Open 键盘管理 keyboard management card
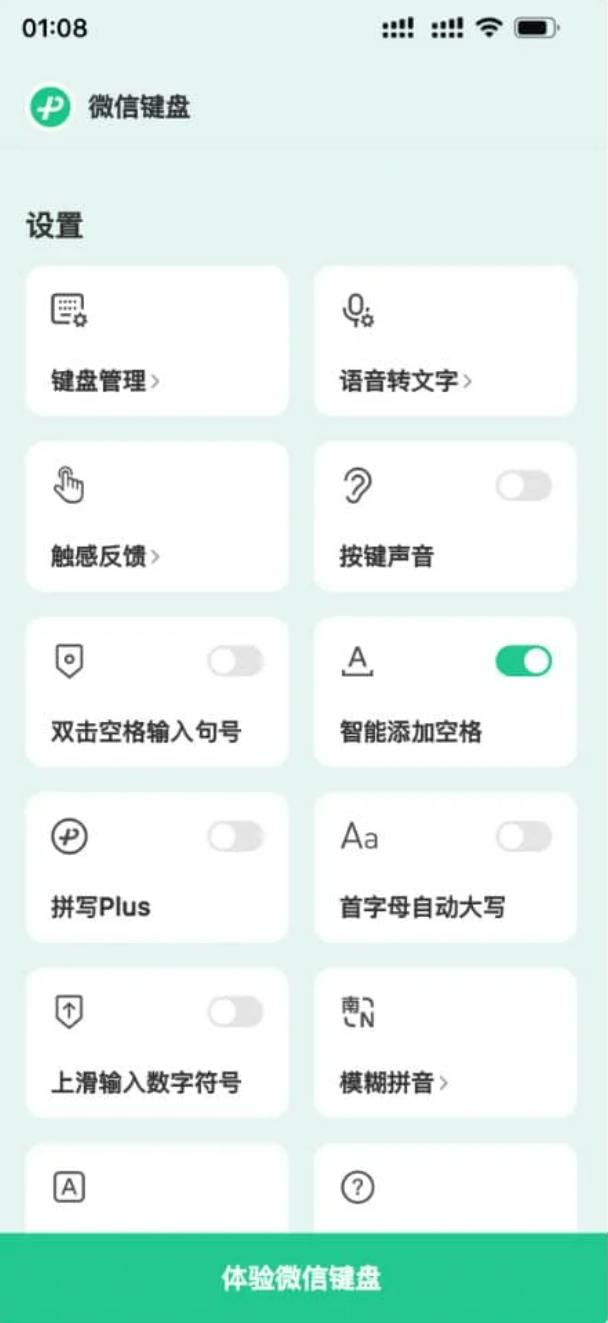This screenshot has height=1323, width=608. pyautogui.click(x=157, y=340)
